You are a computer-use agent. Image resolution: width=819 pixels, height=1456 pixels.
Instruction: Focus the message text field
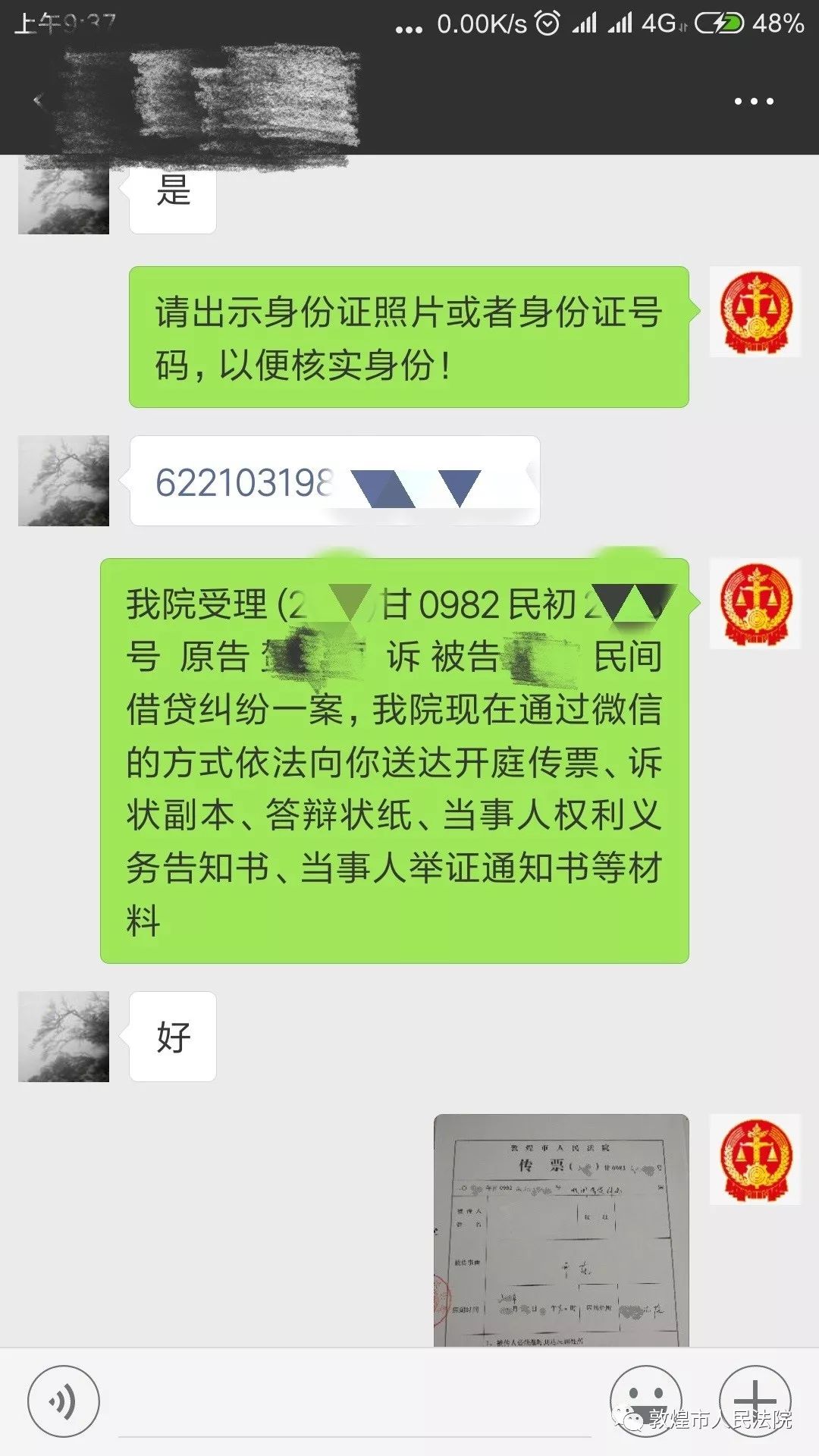(354, 1403)
